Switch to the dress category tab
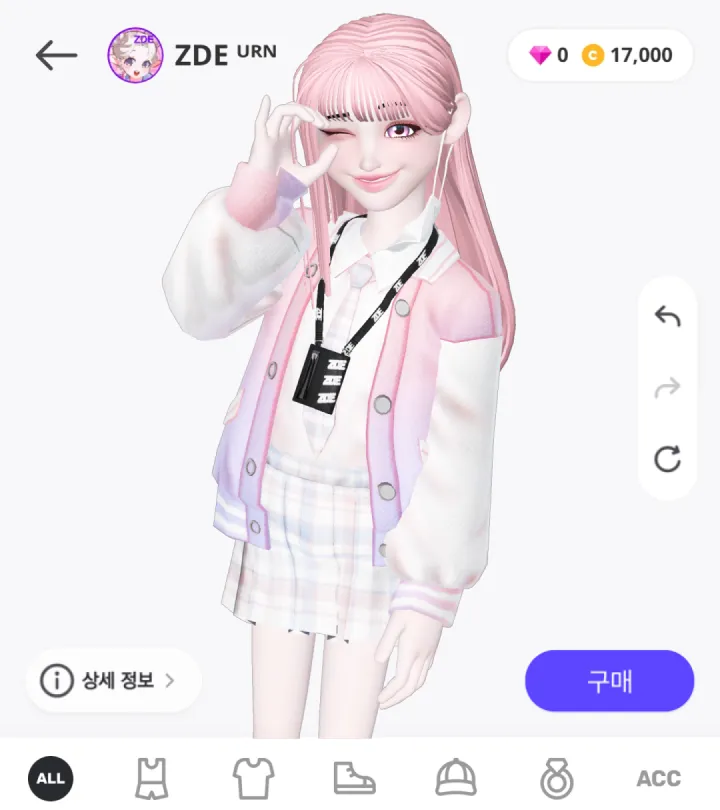 [x=151, y=777]
